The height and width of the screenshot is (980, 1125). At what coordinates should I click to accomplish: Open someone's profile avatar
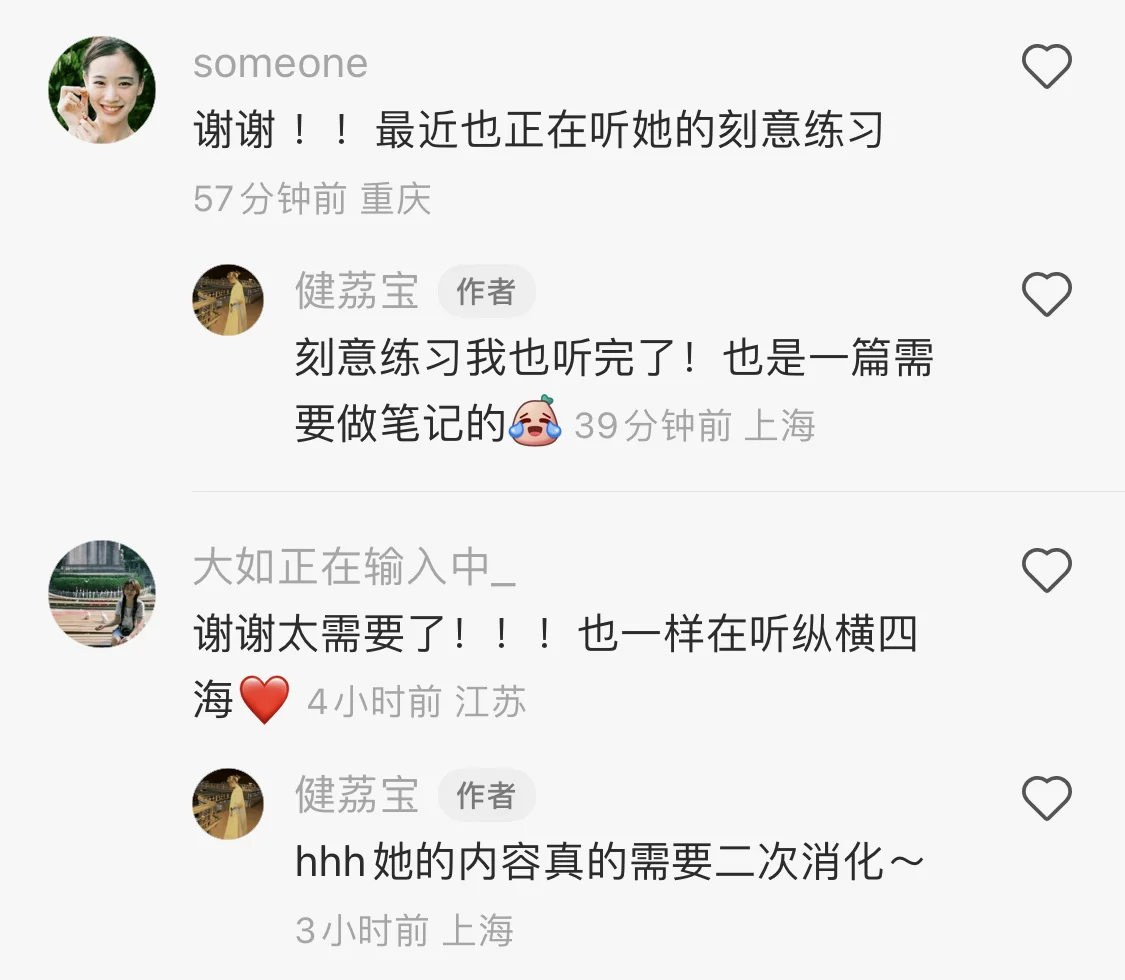click(x=102, y=90)
